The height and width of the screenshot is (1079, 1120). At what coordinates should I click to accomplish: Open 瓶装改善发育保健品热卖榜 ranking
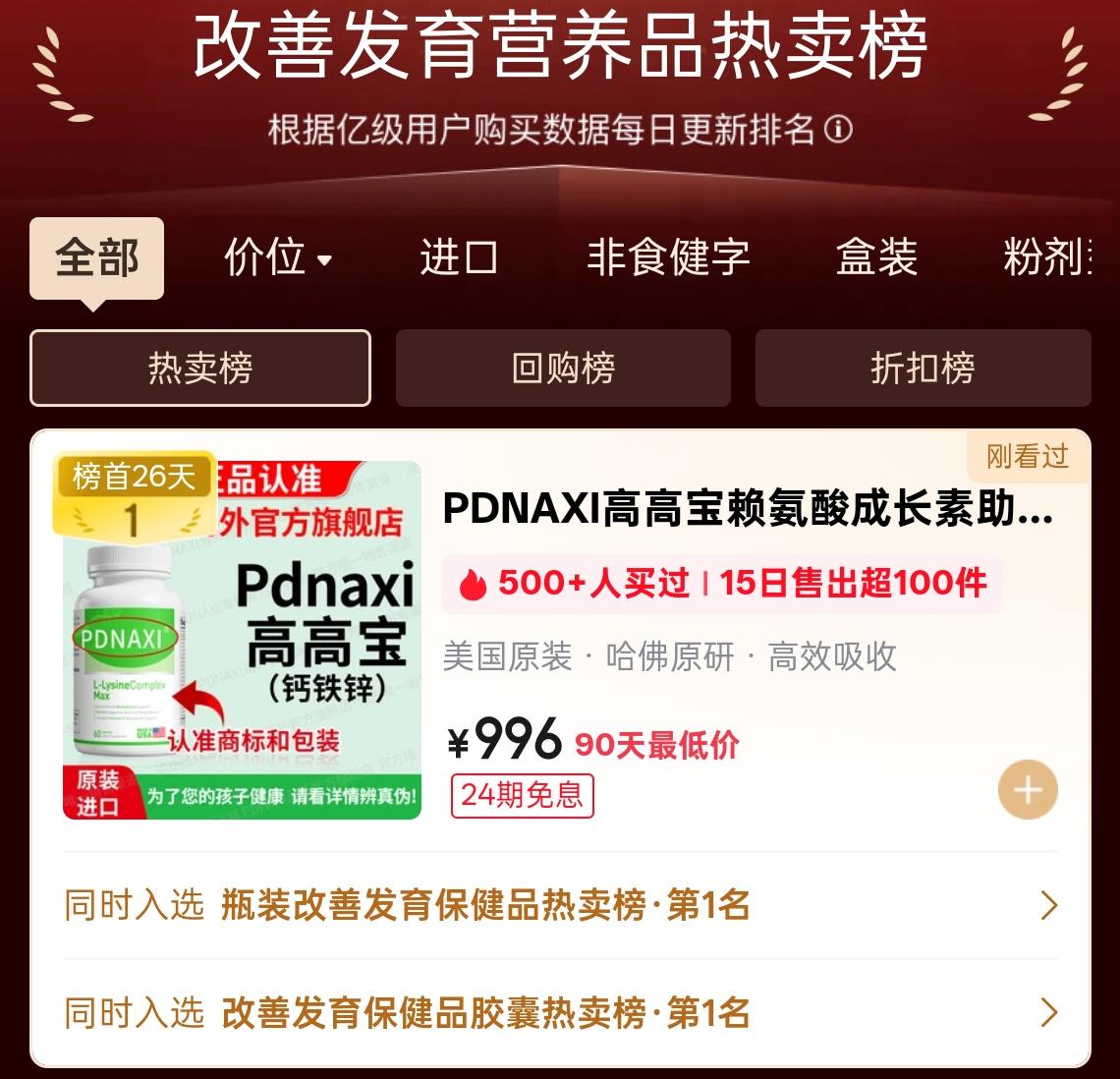(x=560, y=905)
